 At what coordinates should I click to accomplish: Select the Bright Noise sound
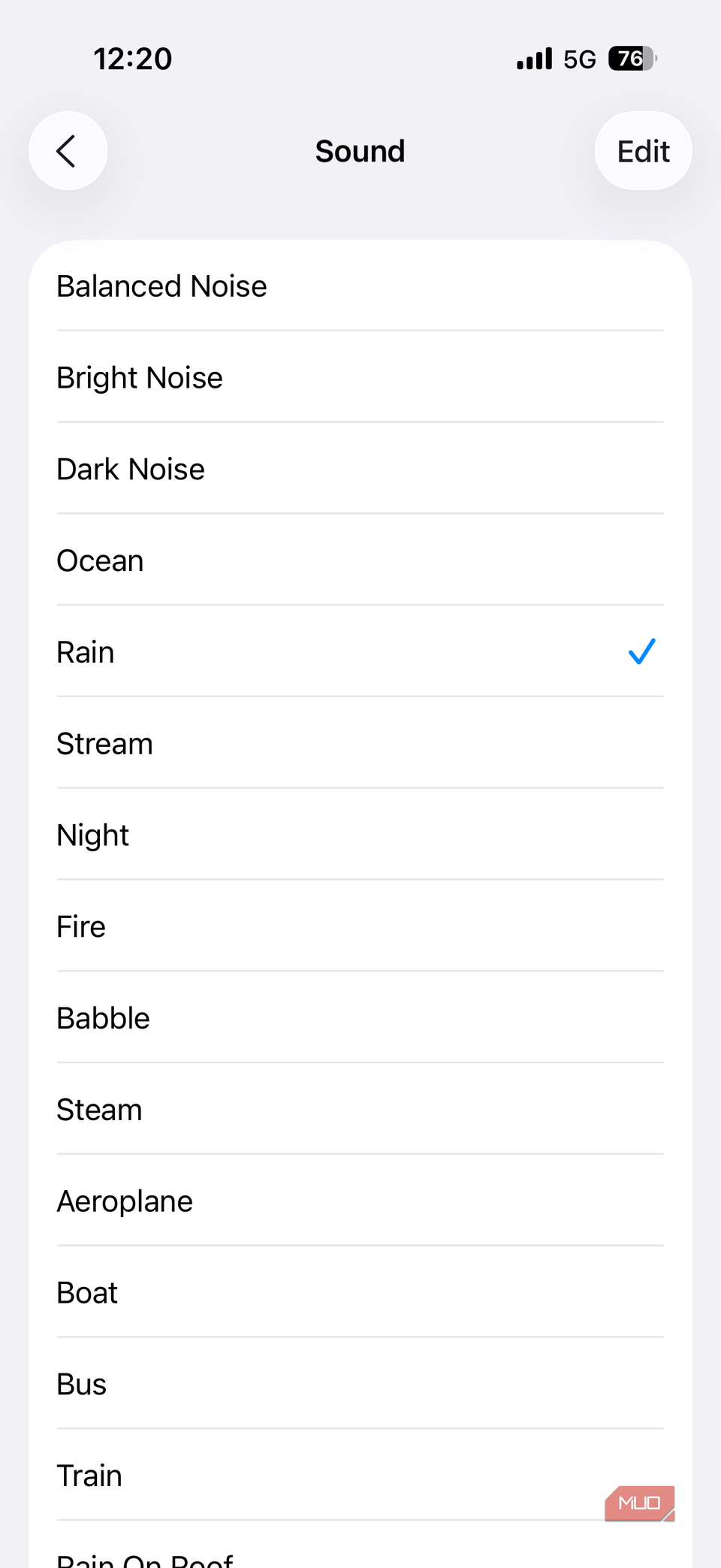(x=139, y=377)
